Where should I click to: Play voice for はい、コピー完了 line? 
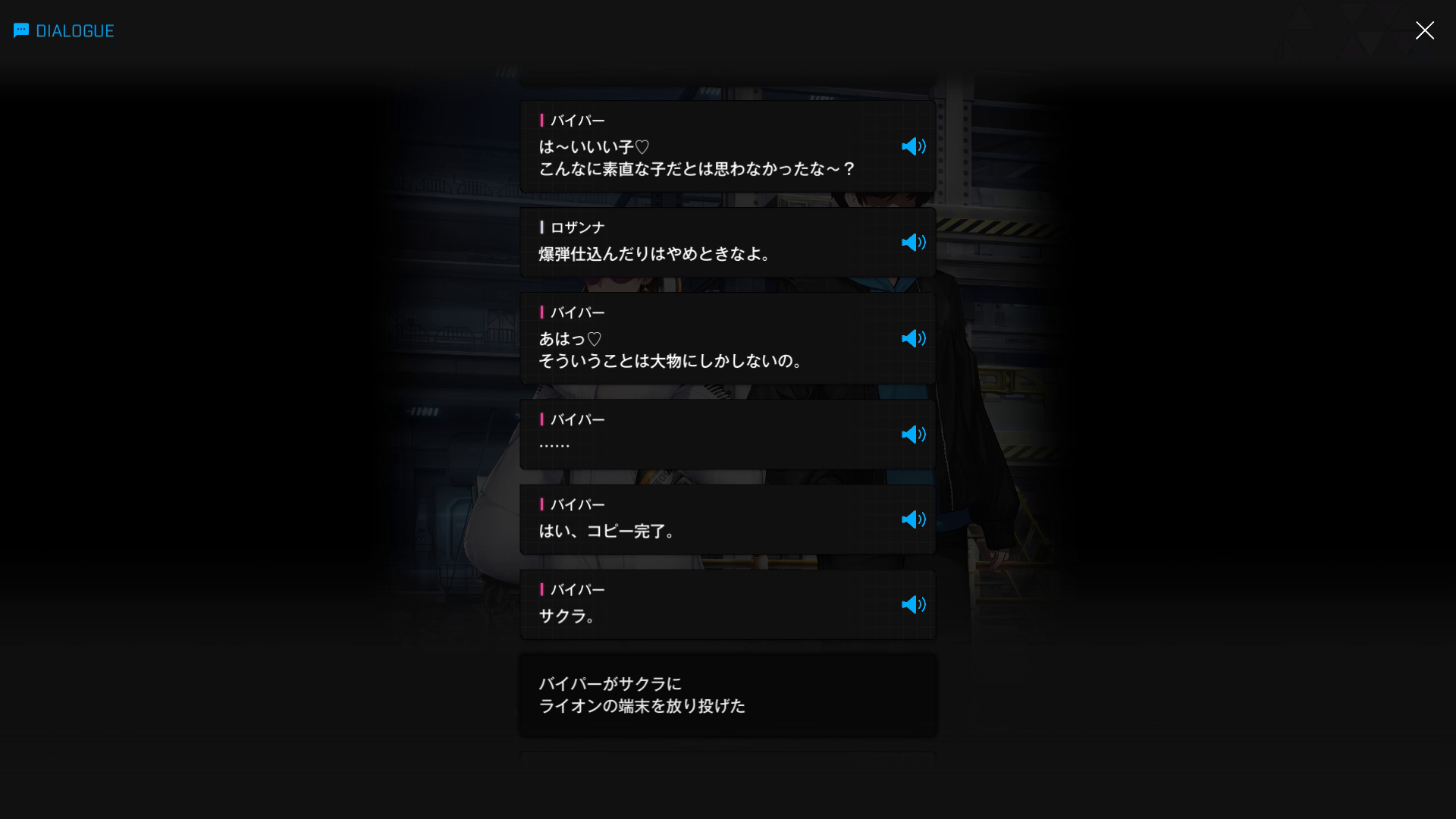(913, 519)
